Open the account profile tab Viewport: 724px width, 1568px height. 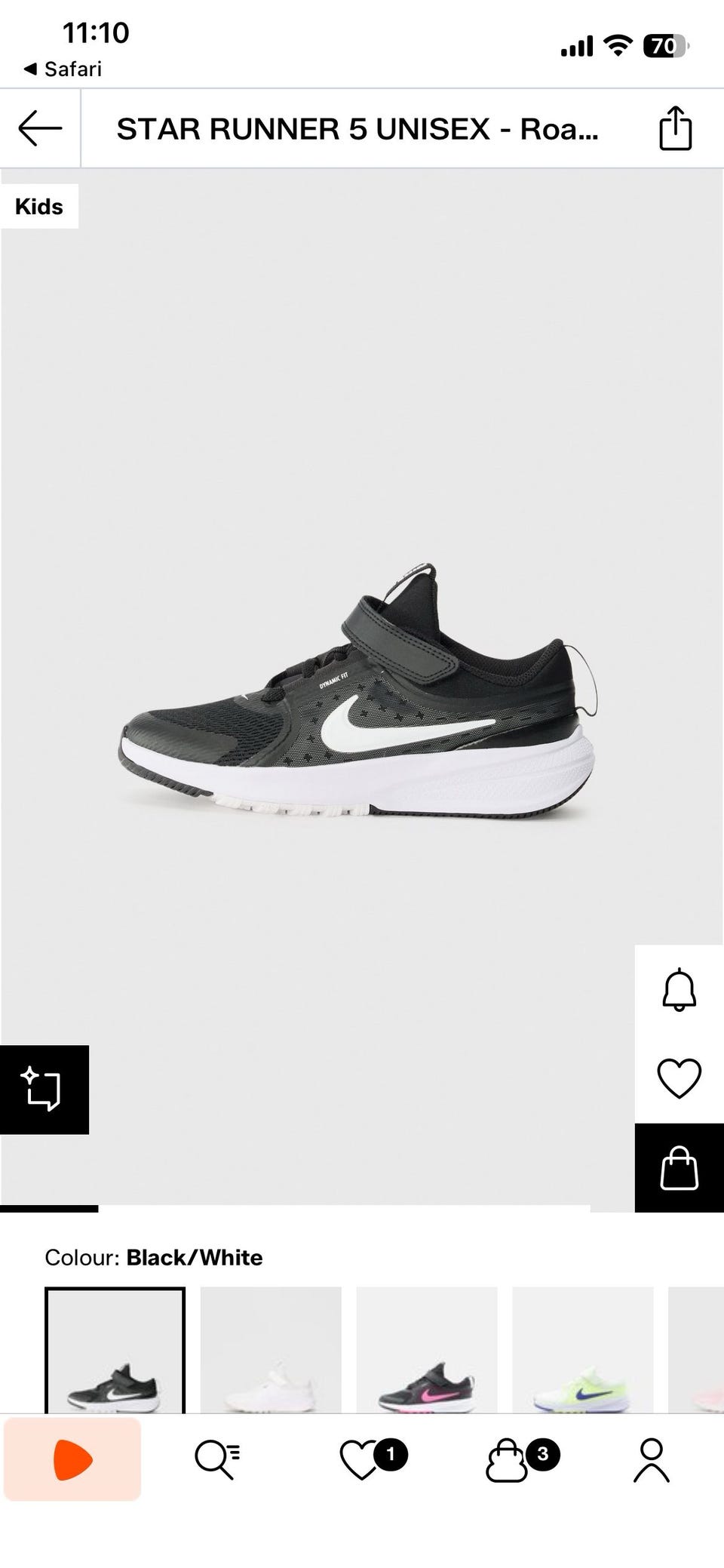coord(652,1459)
